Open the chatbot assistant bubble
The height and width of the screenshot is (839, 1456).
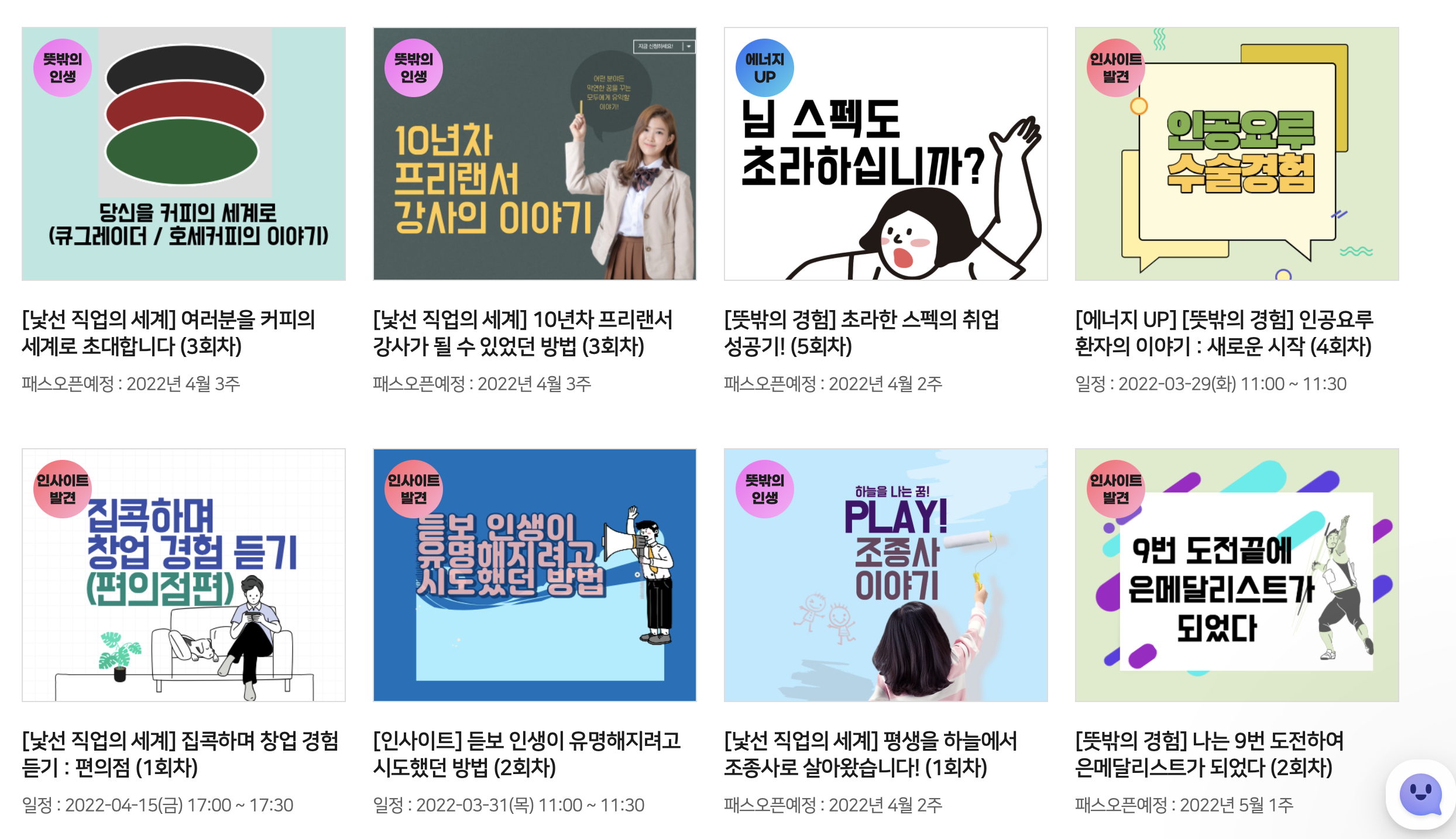click(x=1420, y=794)
